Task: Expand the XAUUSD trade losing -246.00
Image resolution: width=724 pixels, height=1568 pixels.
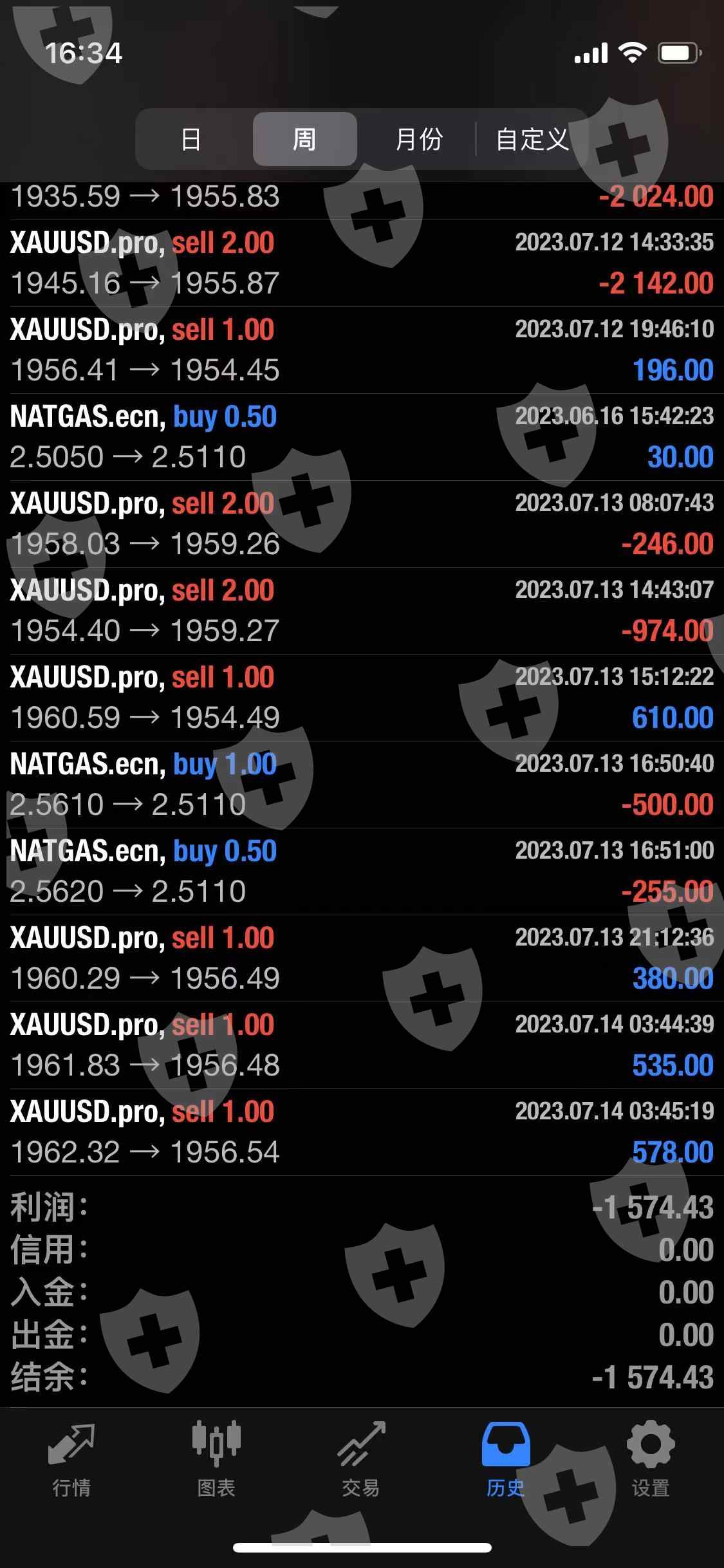Action: tap(362, 523)
